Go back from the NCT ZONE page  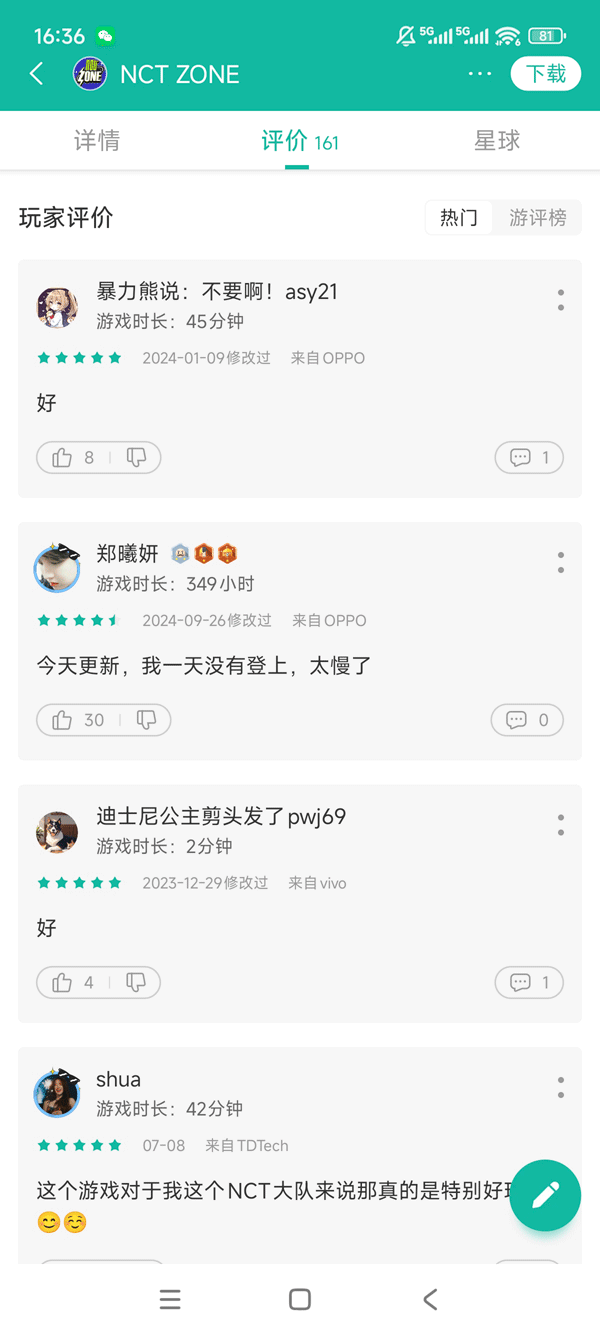point(37,74)
